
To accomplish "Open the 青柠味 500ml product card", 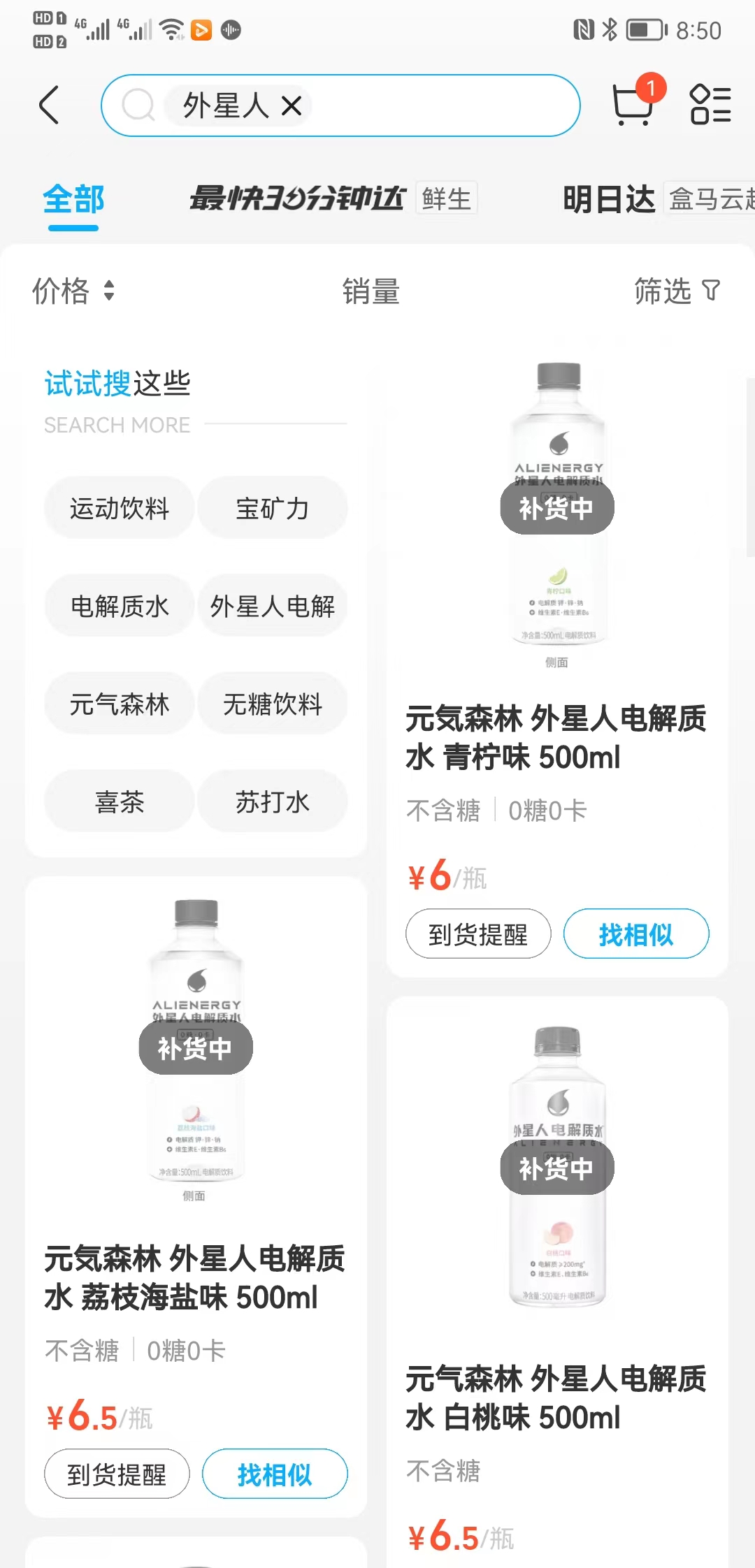I will pyautogui.click(x=556, y=737).
